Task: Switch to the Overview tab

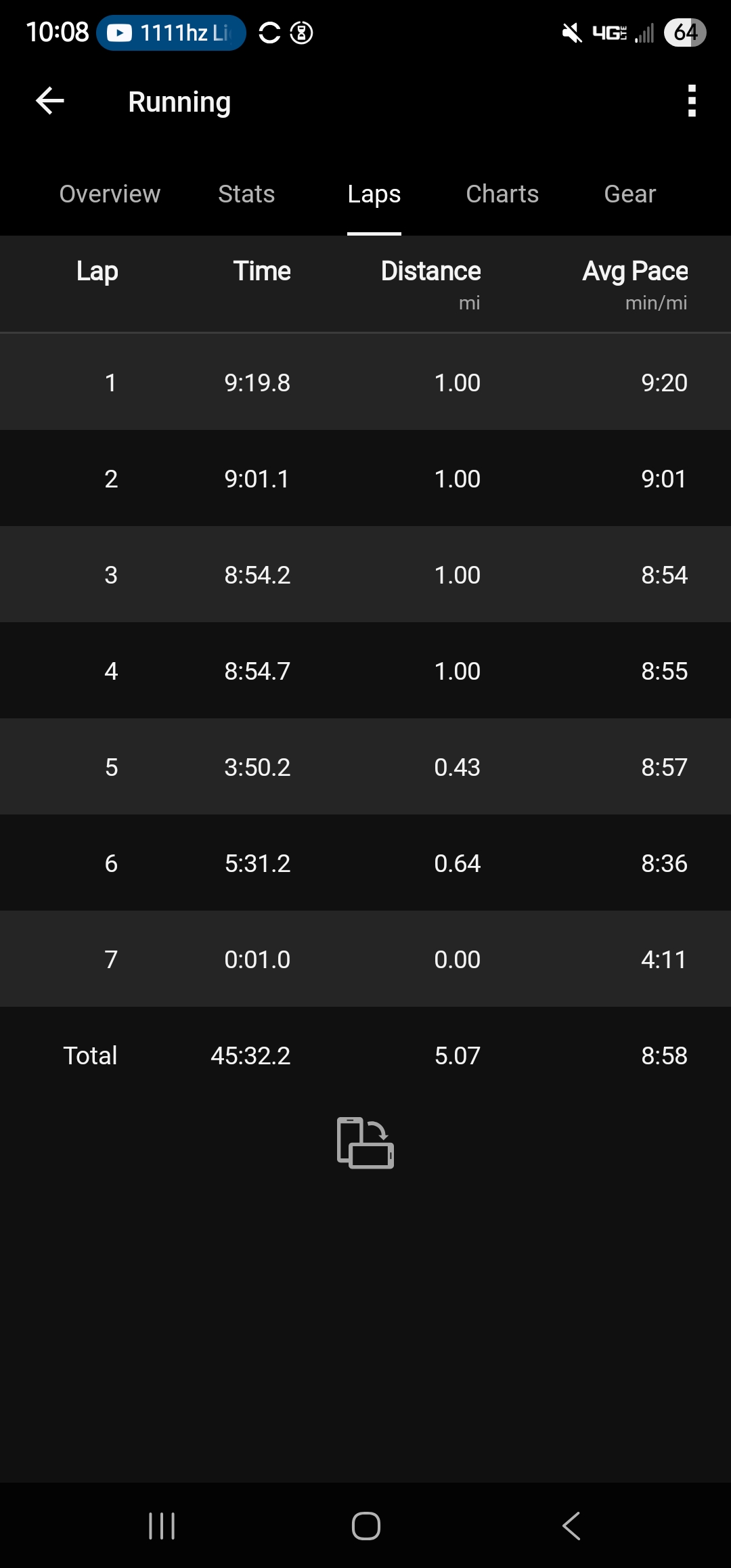Action: (x=110, y=194)
